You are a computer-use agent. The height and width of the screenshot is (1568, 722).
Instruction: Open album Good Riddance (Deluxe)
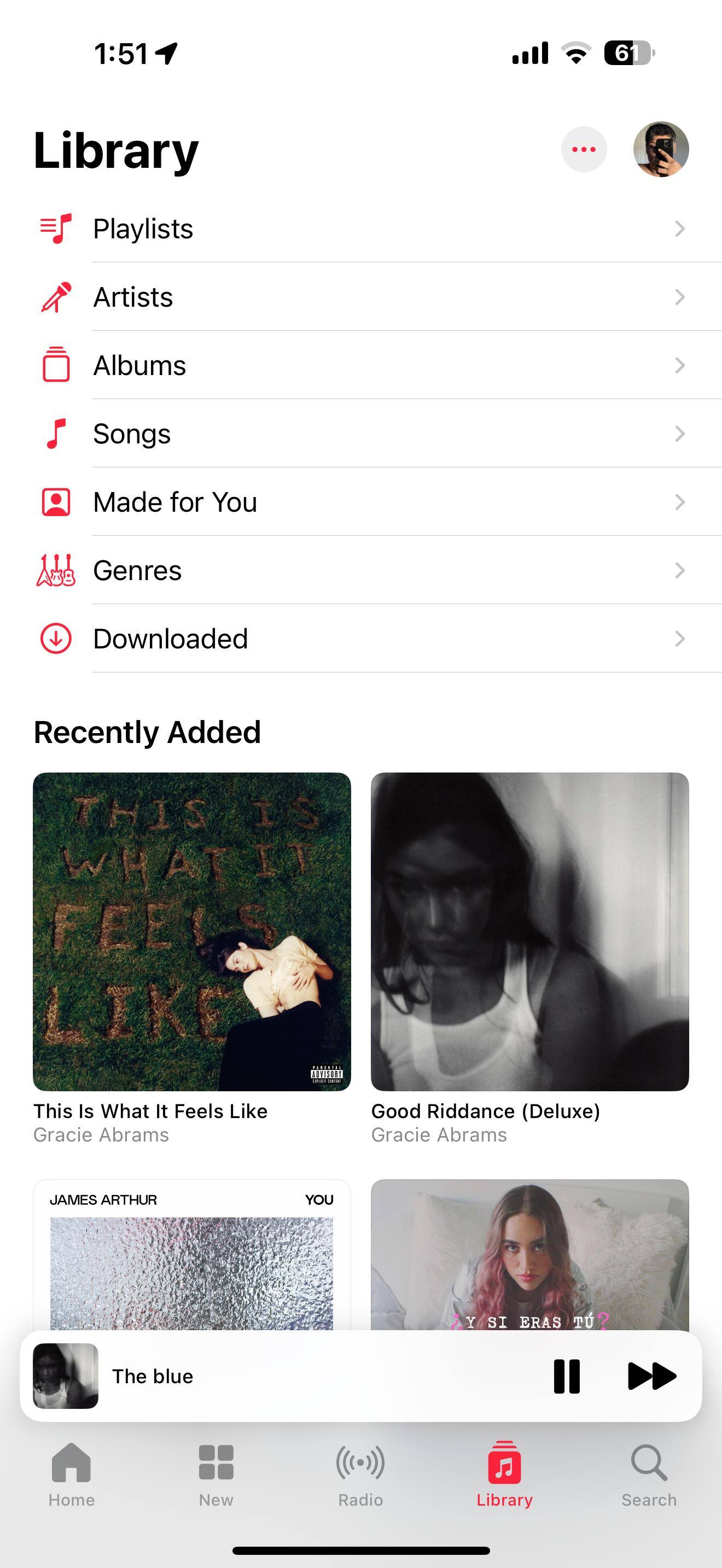coord(529,931)
